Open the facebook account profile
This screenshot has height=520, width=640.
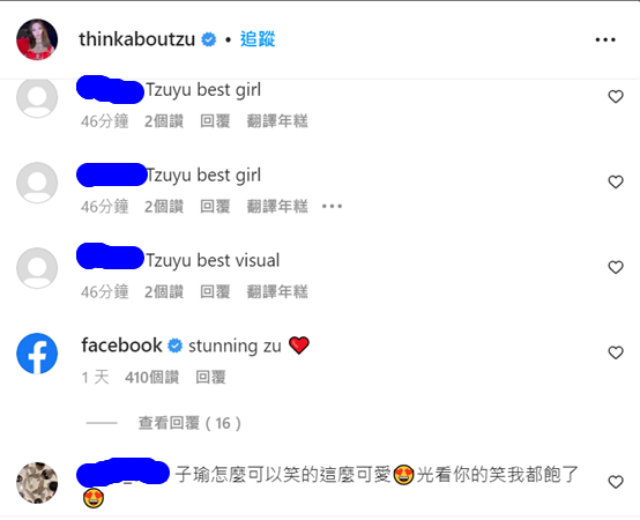point(121,345)
